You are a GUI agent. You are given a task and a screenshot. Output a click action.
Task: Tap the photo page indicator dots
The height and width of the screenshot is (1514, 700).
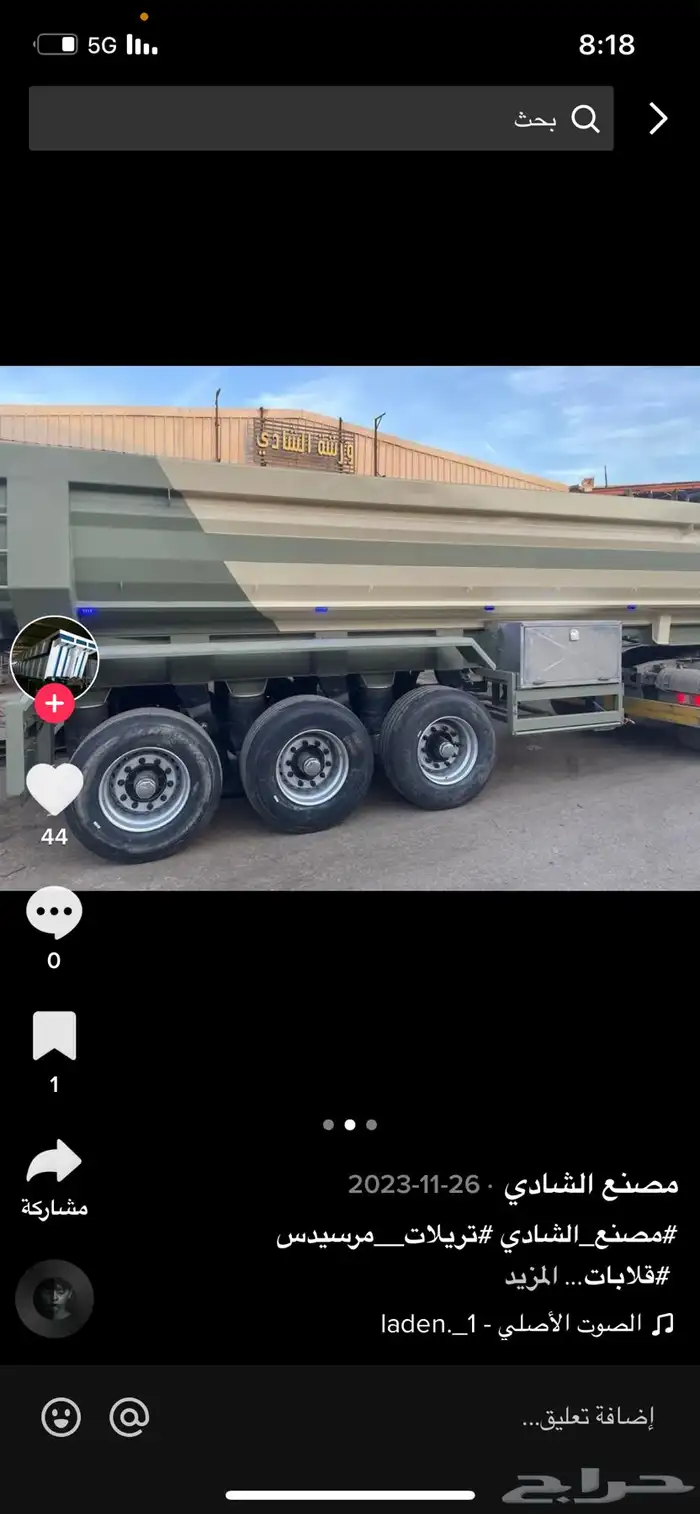pyautogui.click(x=350, y=1124)
